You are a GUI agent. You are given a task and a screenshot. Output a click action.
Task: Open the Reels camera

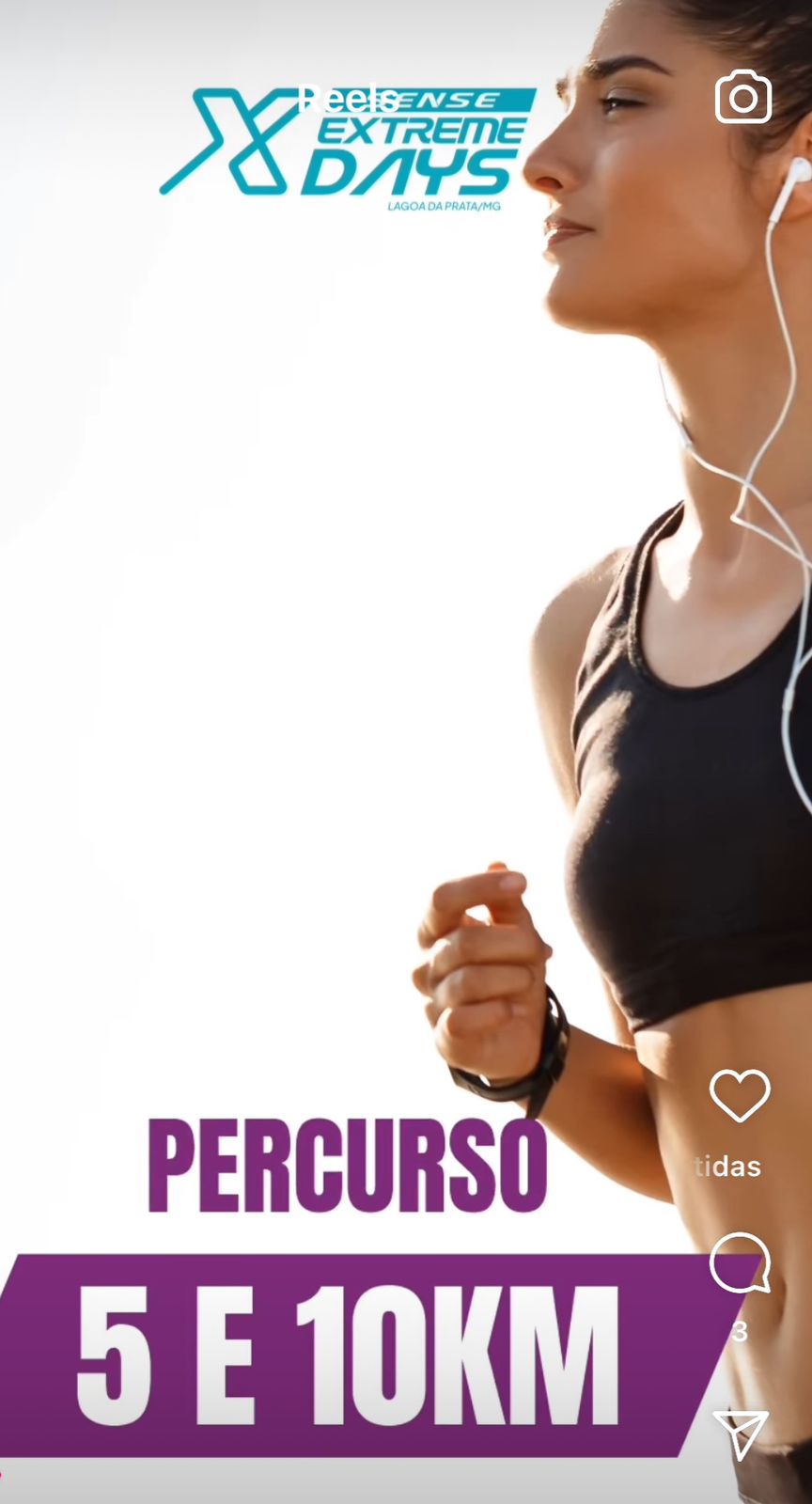pyautogui.click(x=742, y=98)
